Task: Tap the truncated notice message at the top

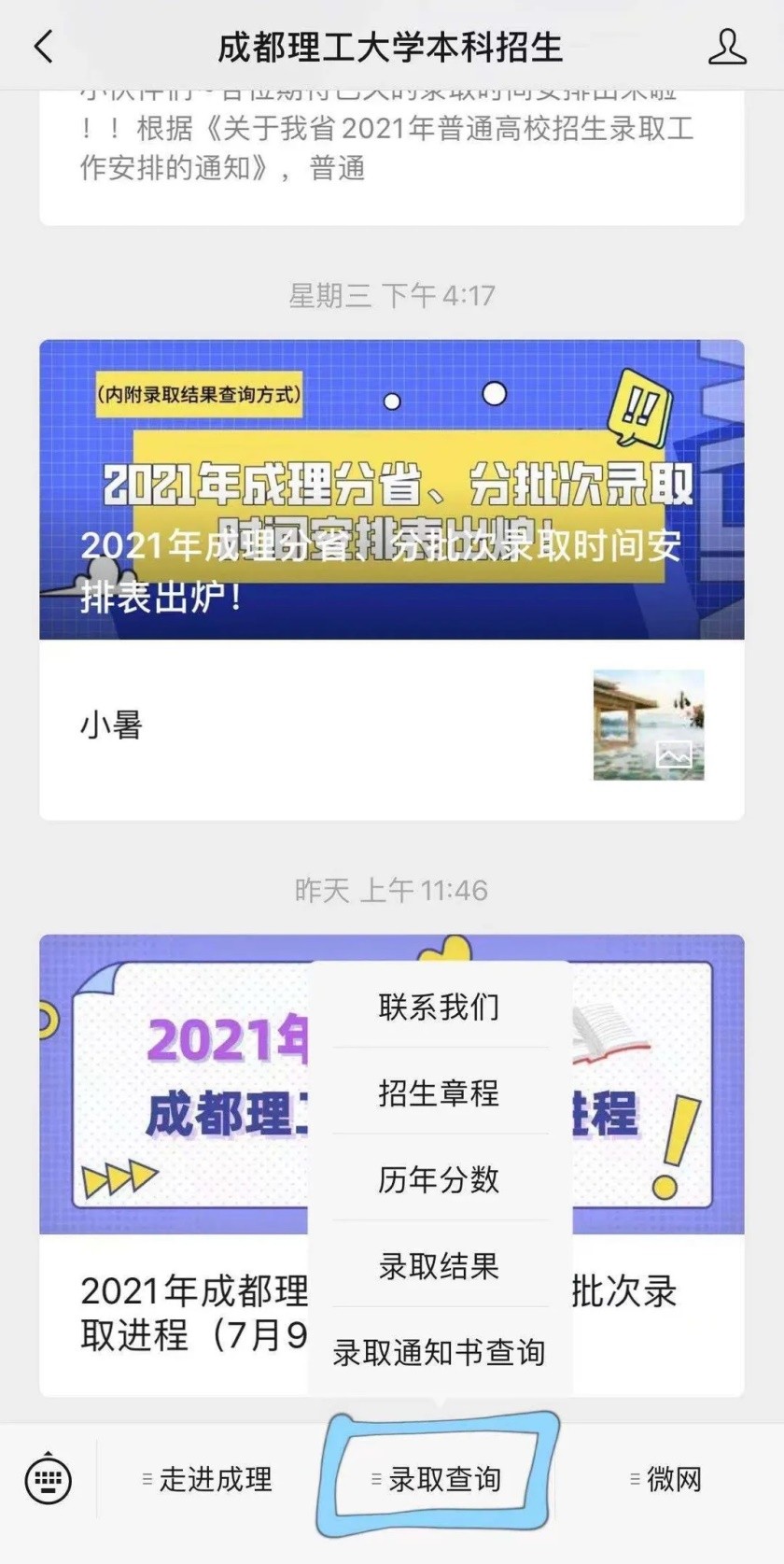Action: pos(392,140)
